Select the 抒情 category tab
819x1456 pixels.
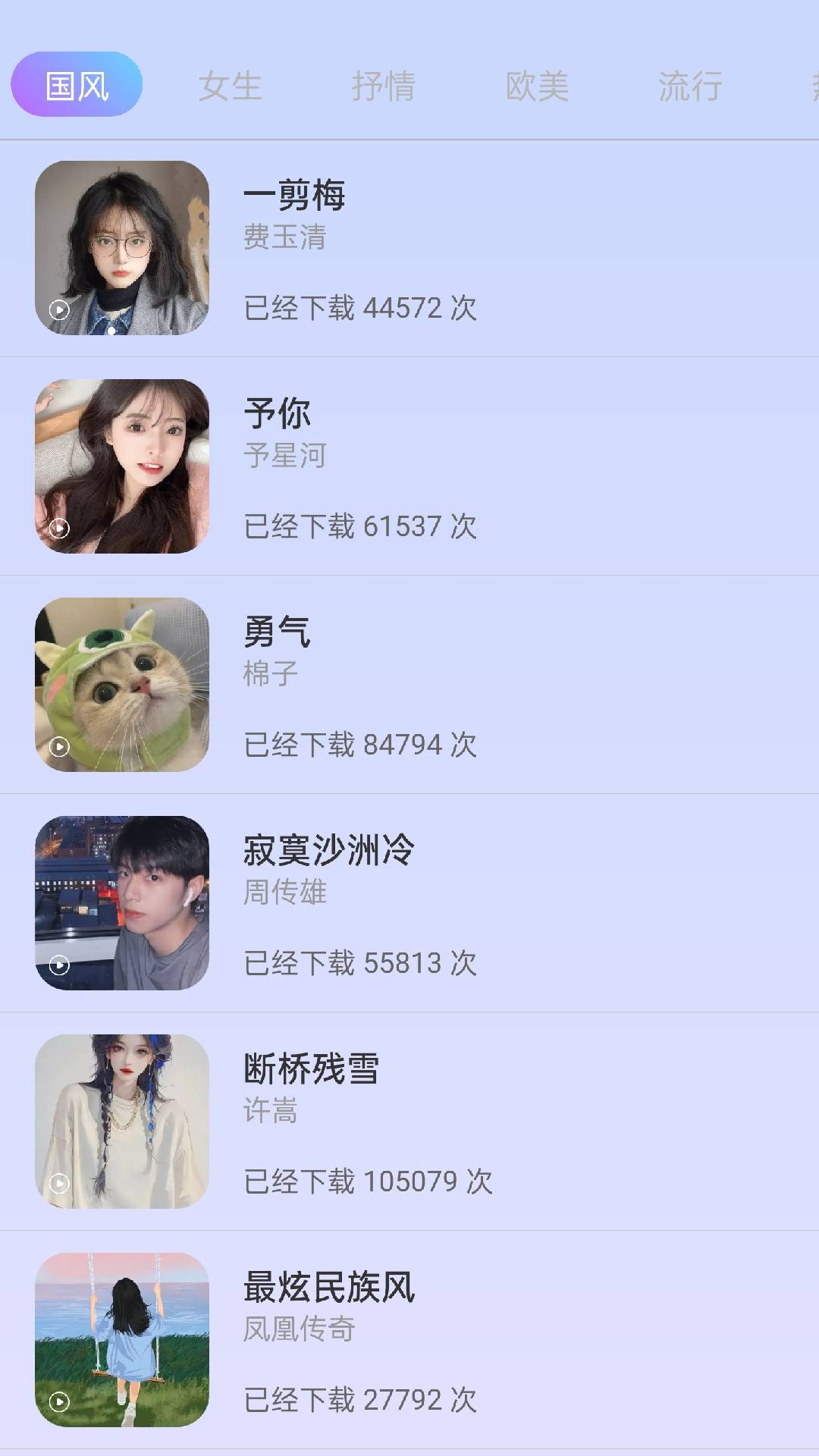(x=383, y=86)
